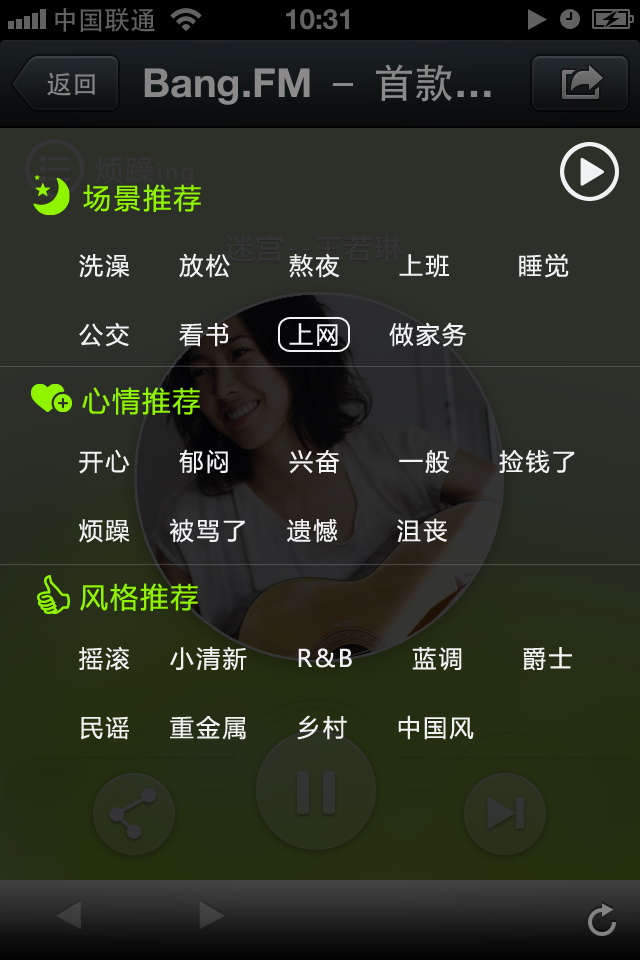Tap the refresh icon in the bottom bar
This screenshot has height=960, width=640.
pyautogui.click(x=601, y=920)
